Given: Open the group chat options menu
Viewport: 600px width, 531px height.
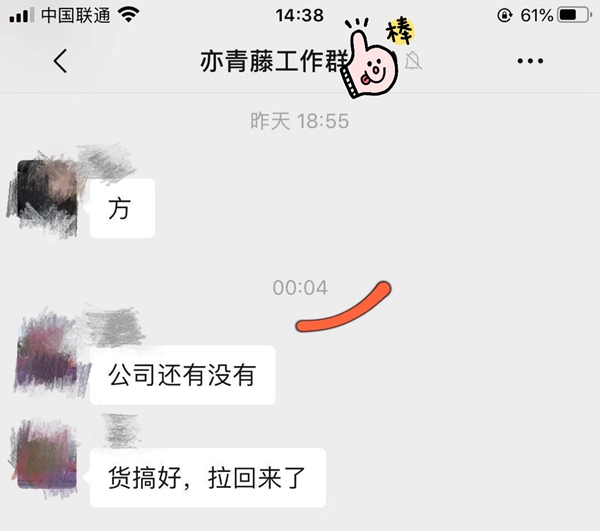Looking at the screenshot, I should tap(529, 61).
